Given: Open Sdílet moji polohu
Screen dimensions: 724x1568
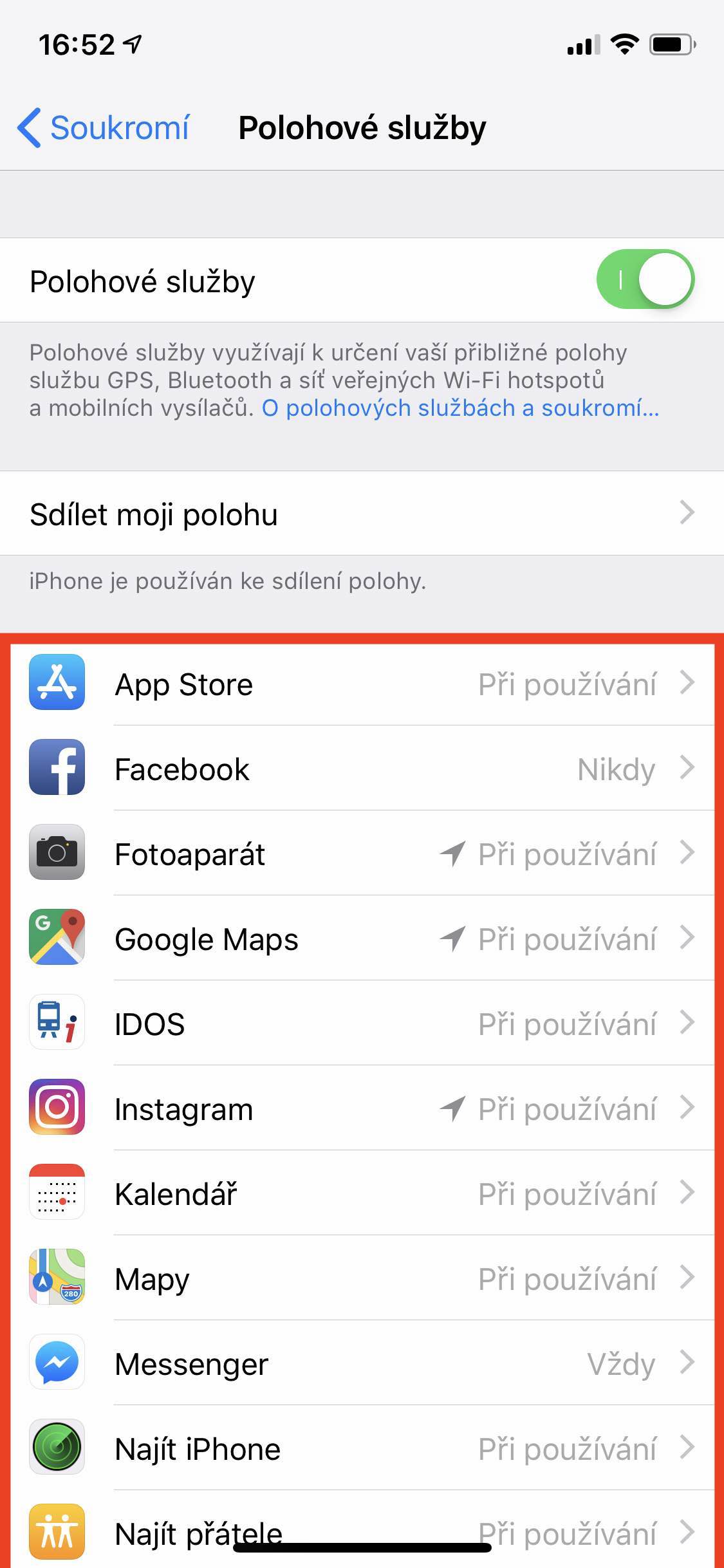Looking at the screenshot, I should point(362,514).
